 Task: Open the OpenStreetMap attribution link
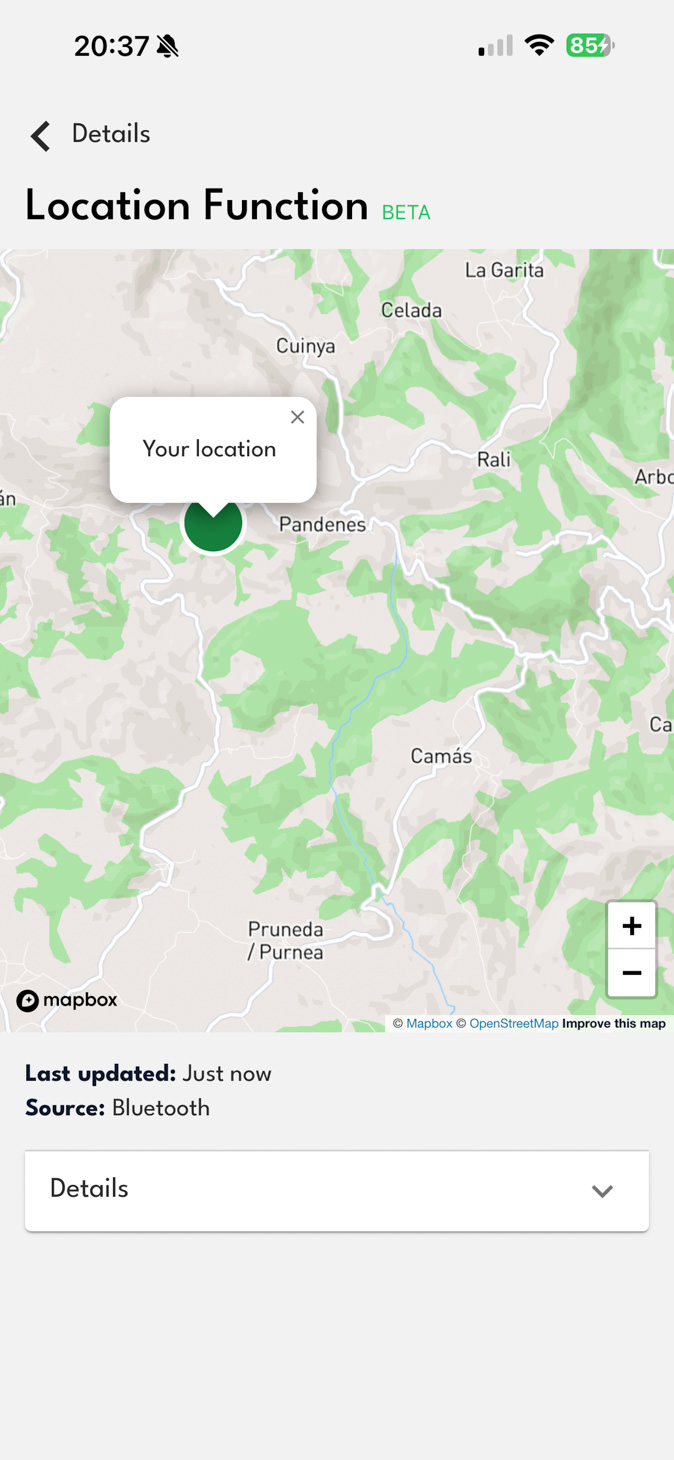point(513,1023)
